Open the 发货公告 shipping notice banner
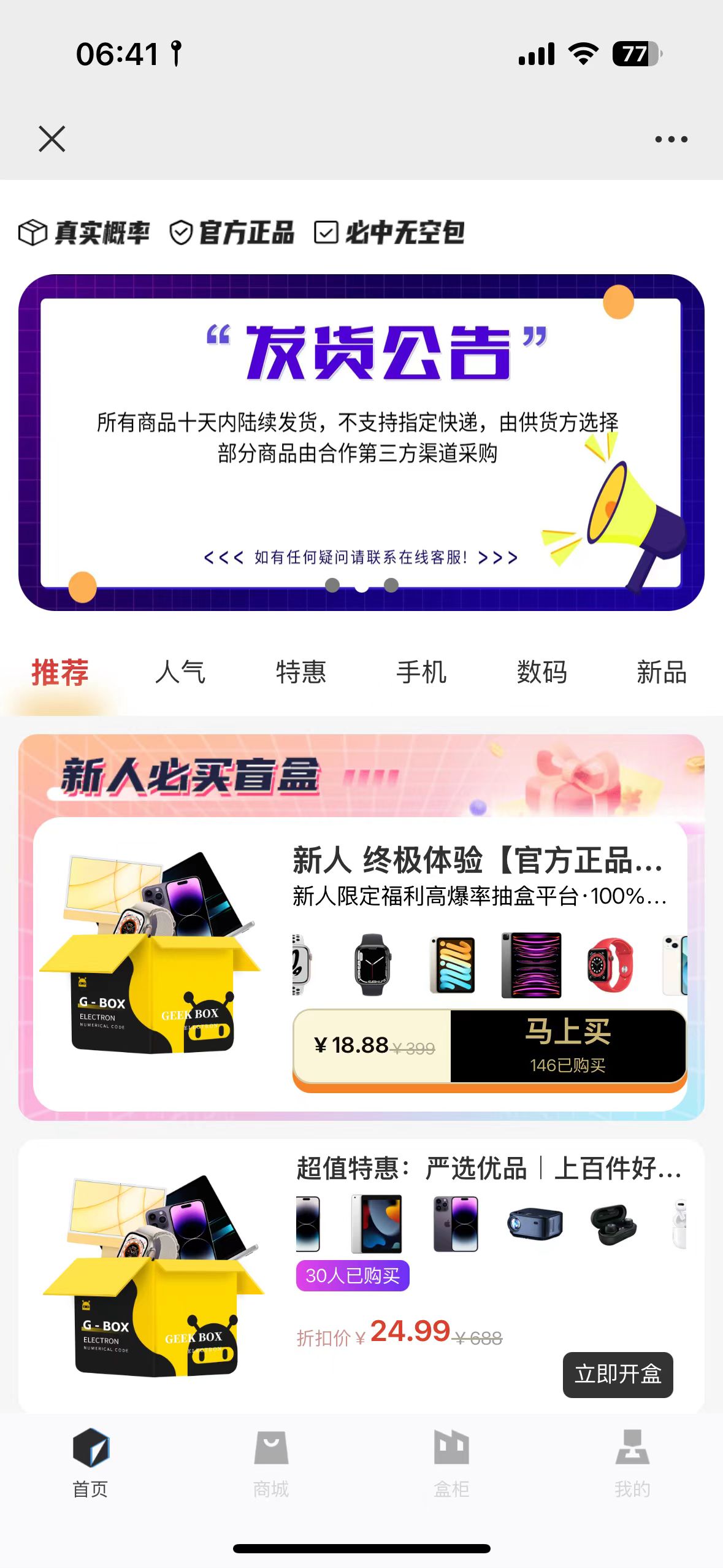723x1568 pixels. pyautogui.click(x=361, y=442)
